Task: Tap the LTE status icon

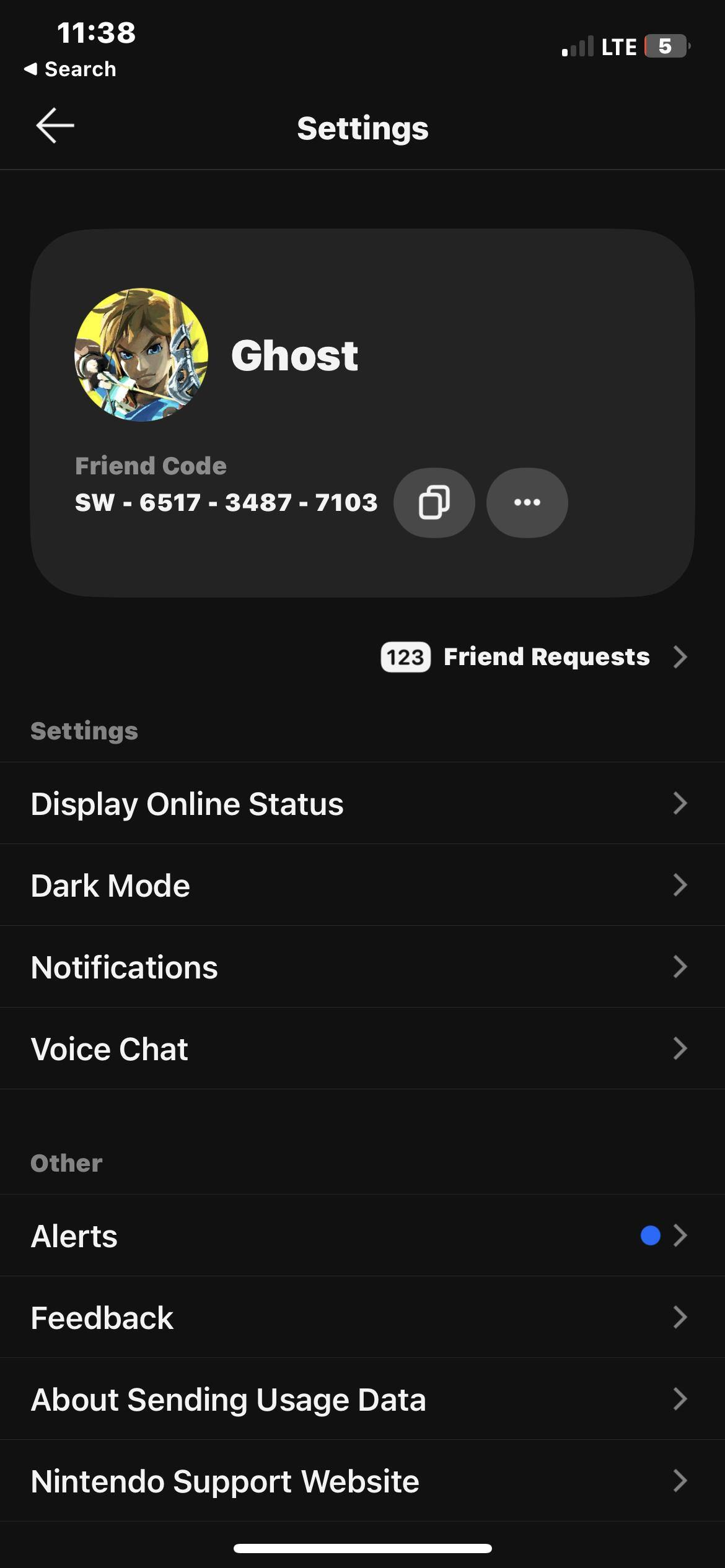Action: [x=618, y=45]
